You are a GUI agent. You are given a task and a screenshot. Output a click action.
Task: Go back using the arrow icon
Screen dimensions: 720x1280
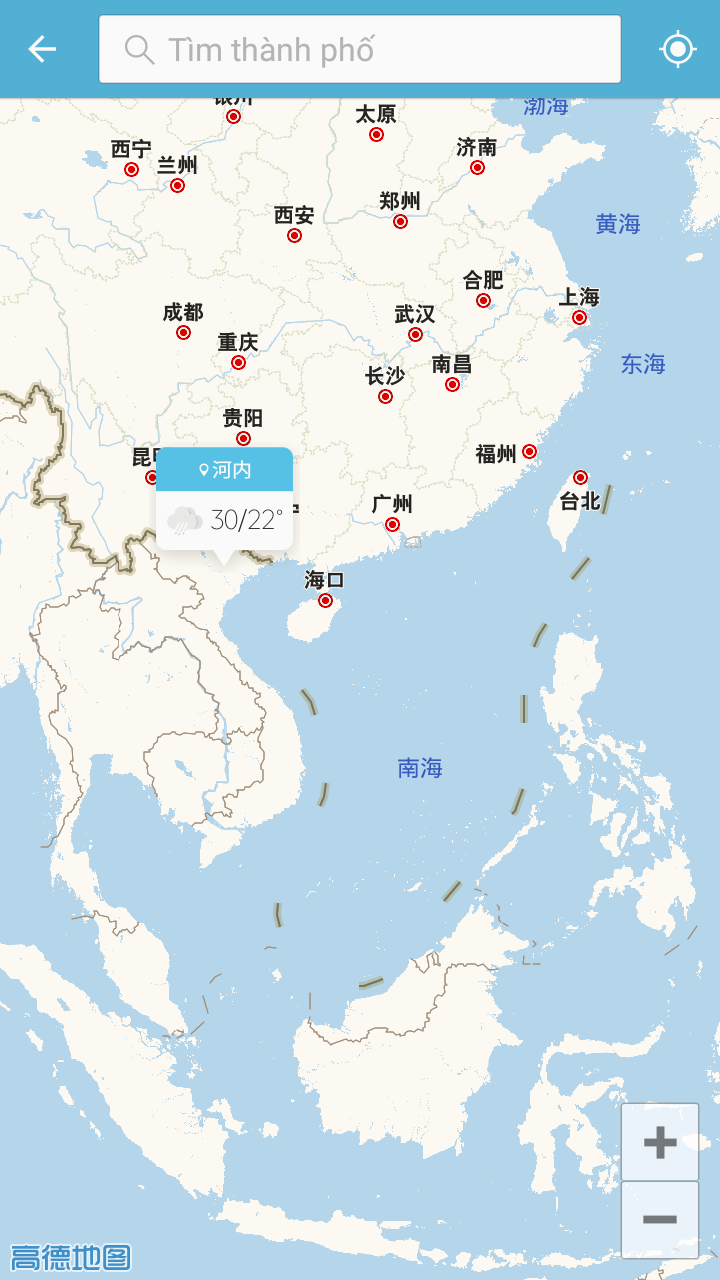point(42,49)
